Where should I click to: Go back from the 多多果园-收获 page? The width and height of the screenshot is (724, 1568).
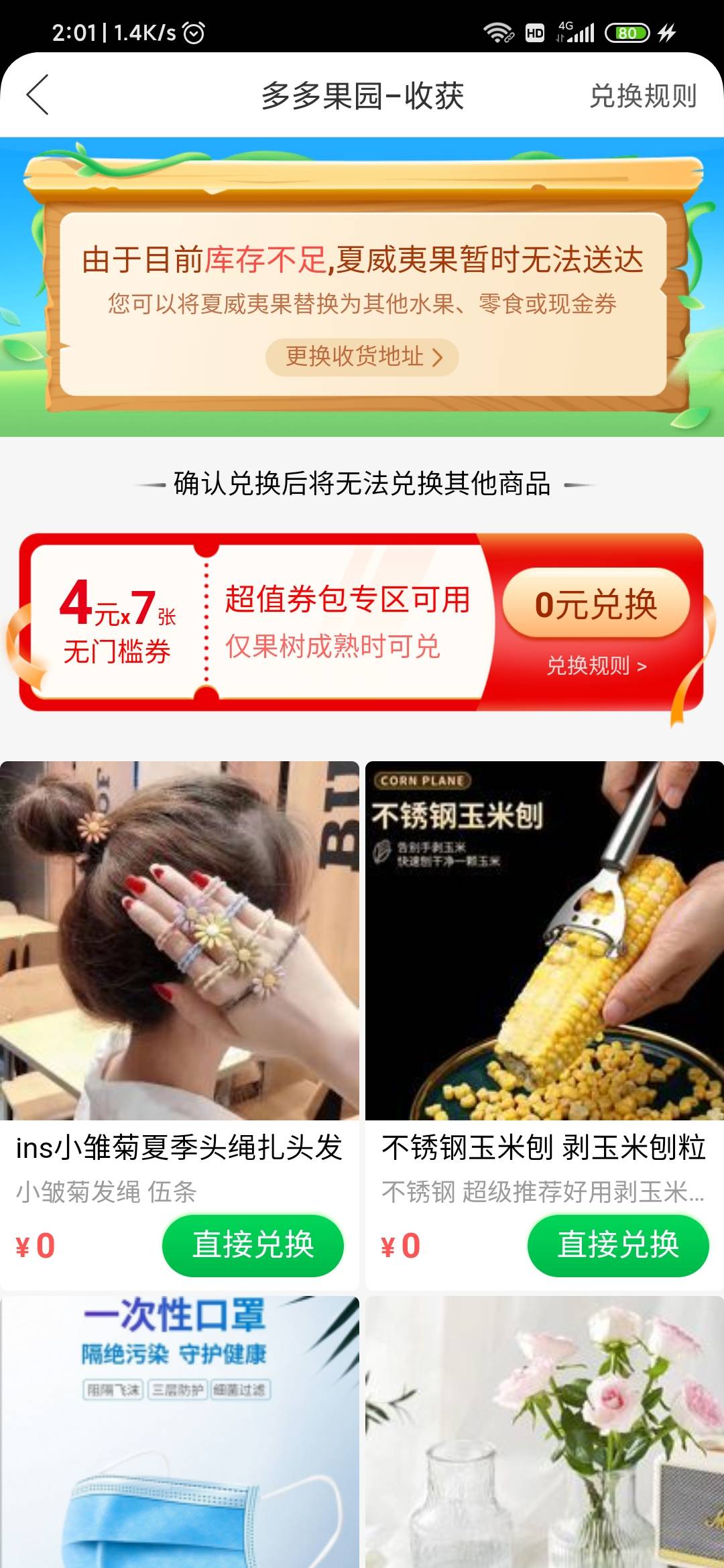pos(38,95)
